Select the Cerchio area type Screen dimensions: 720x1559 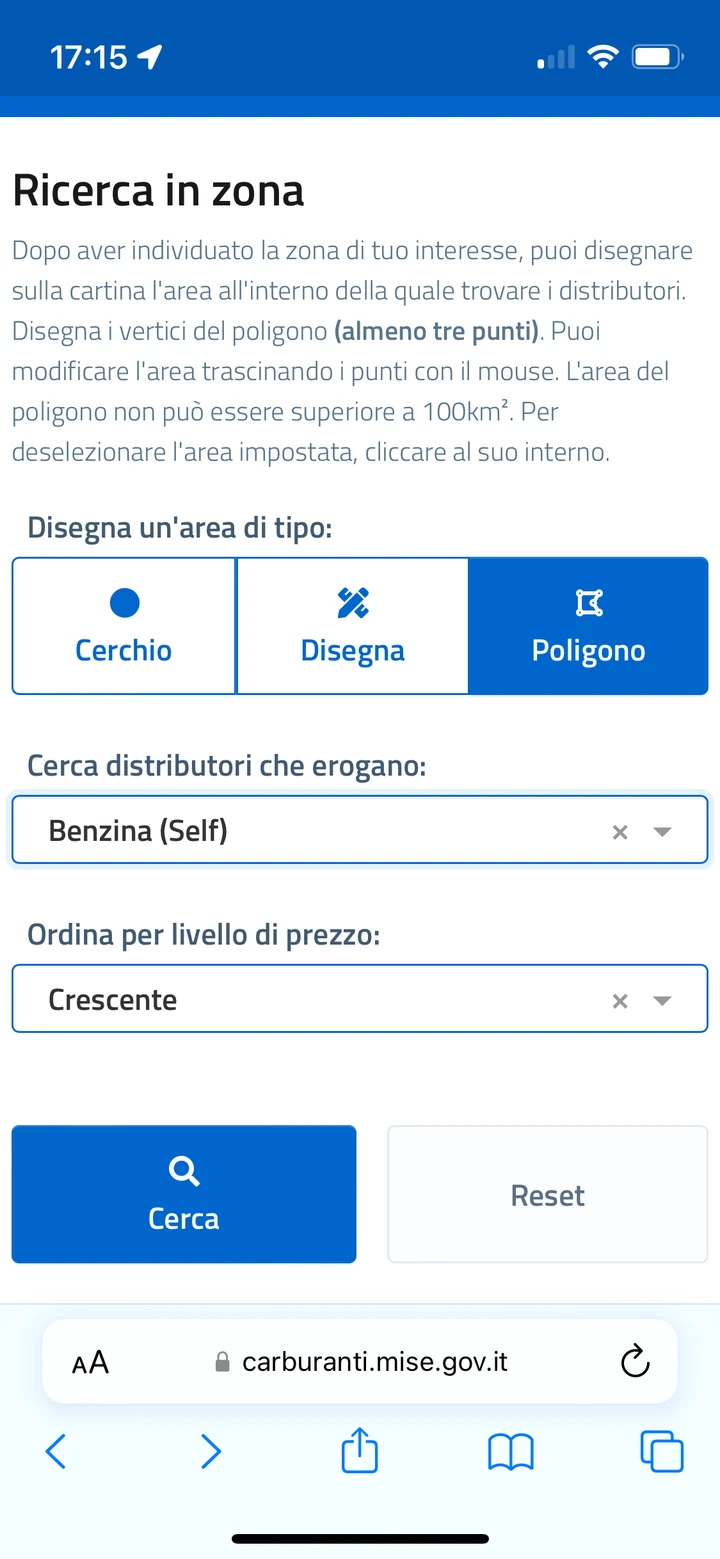click(124, 626)
